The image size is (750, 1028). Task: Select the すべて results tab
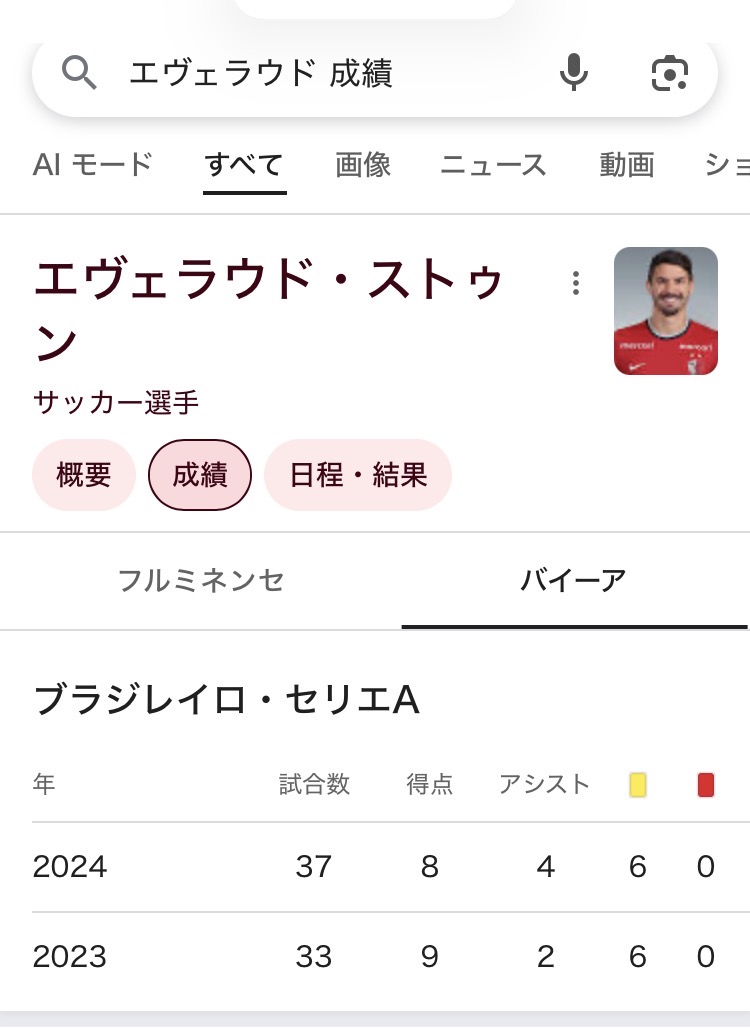pyautogui.click(x=244, y=164)
